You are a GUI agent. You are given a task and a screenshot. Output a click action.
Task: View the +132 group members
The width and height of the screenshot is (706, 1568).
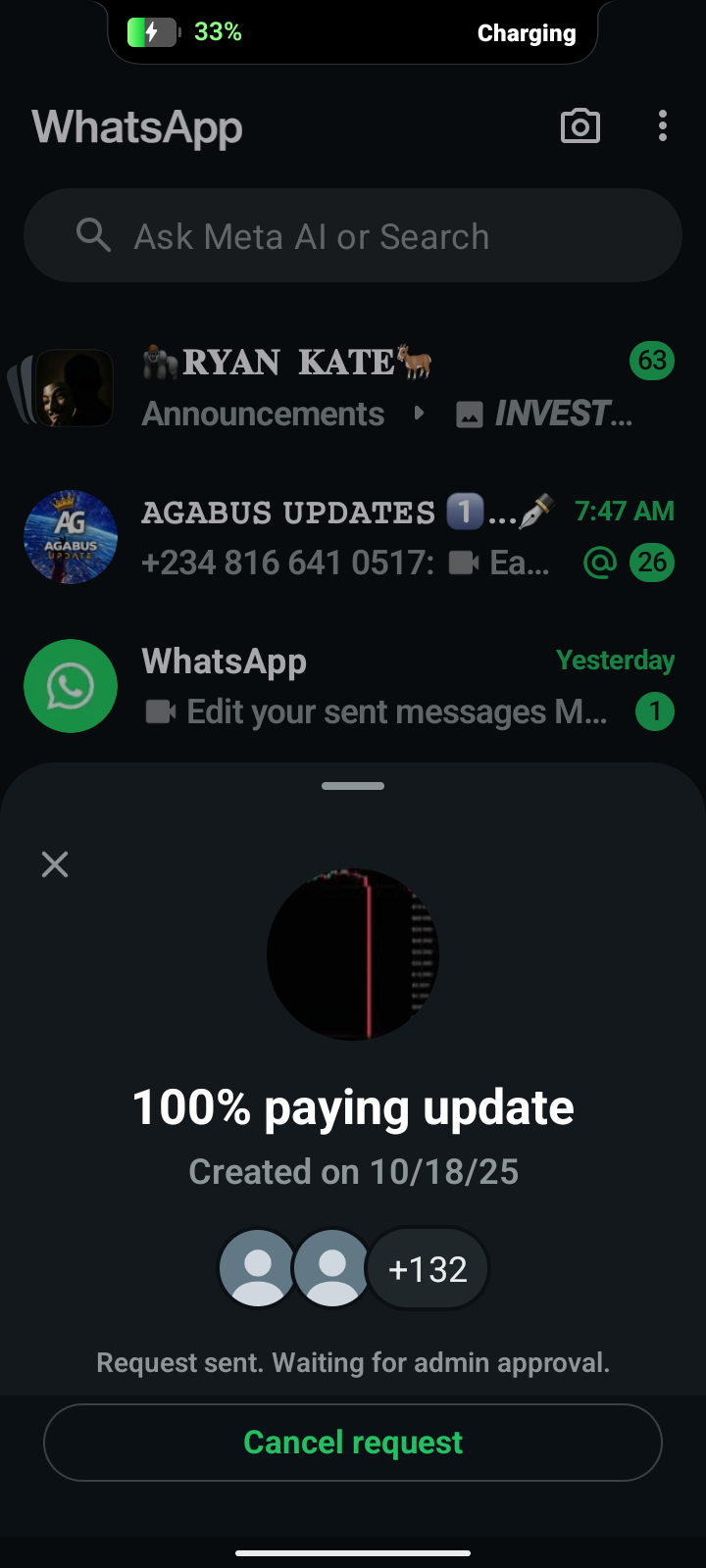point(428,1269)
